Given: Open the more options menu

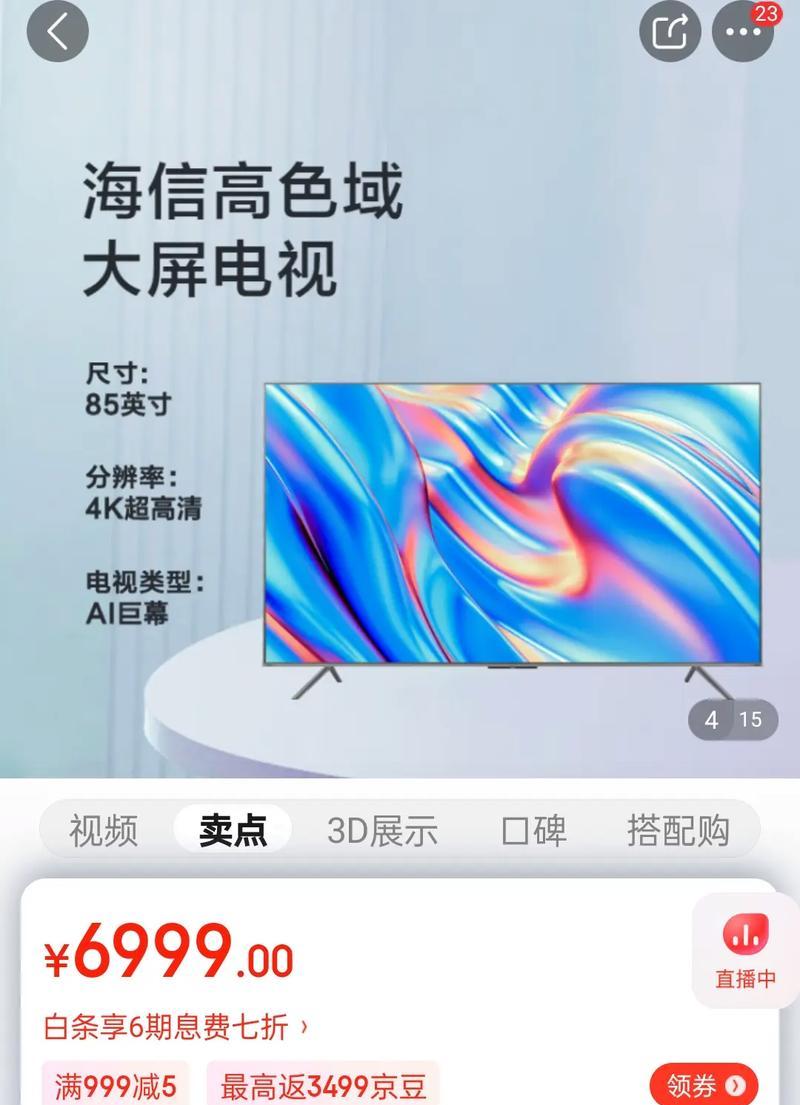Looking at the screenshot, I should click(x=743, y=32).
